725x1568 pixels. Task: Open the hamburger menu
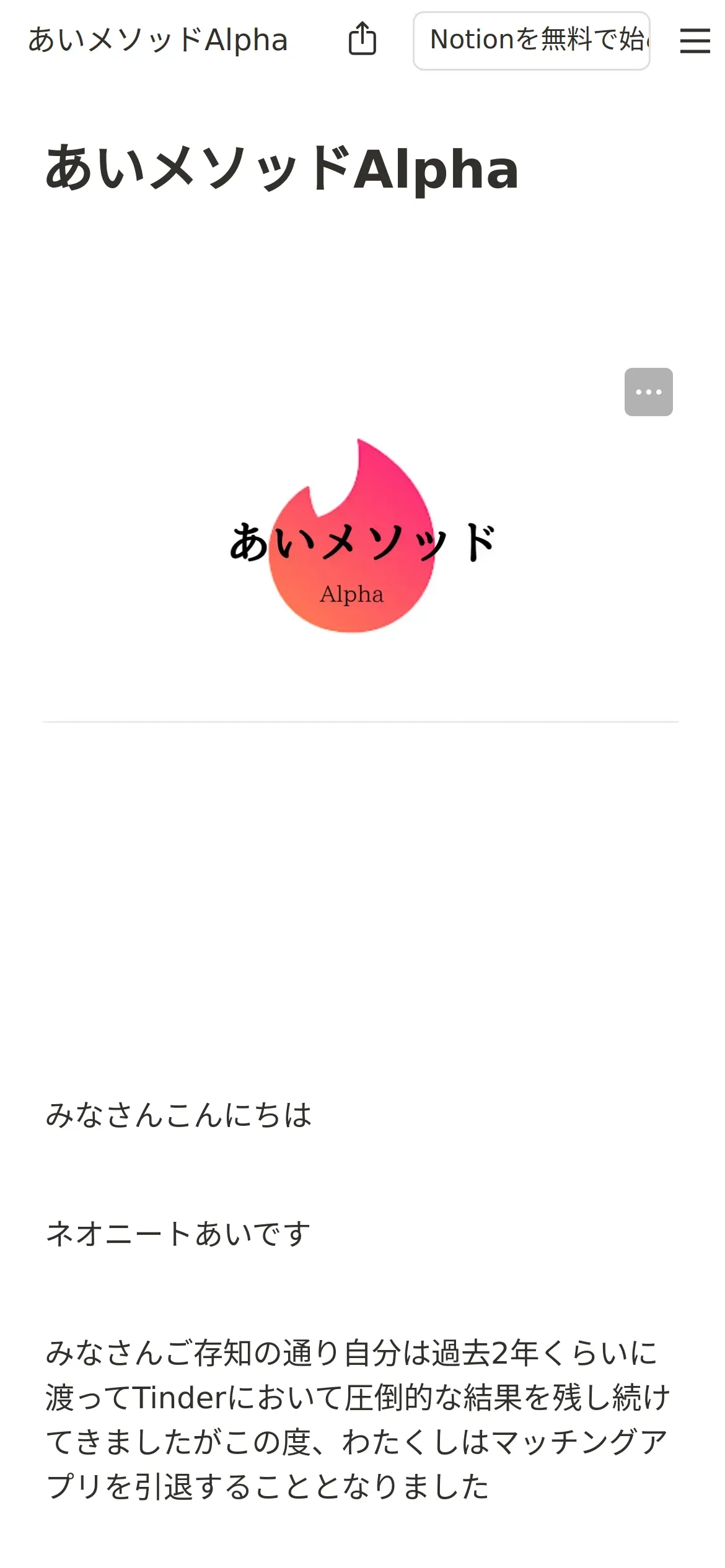[695, 41]
